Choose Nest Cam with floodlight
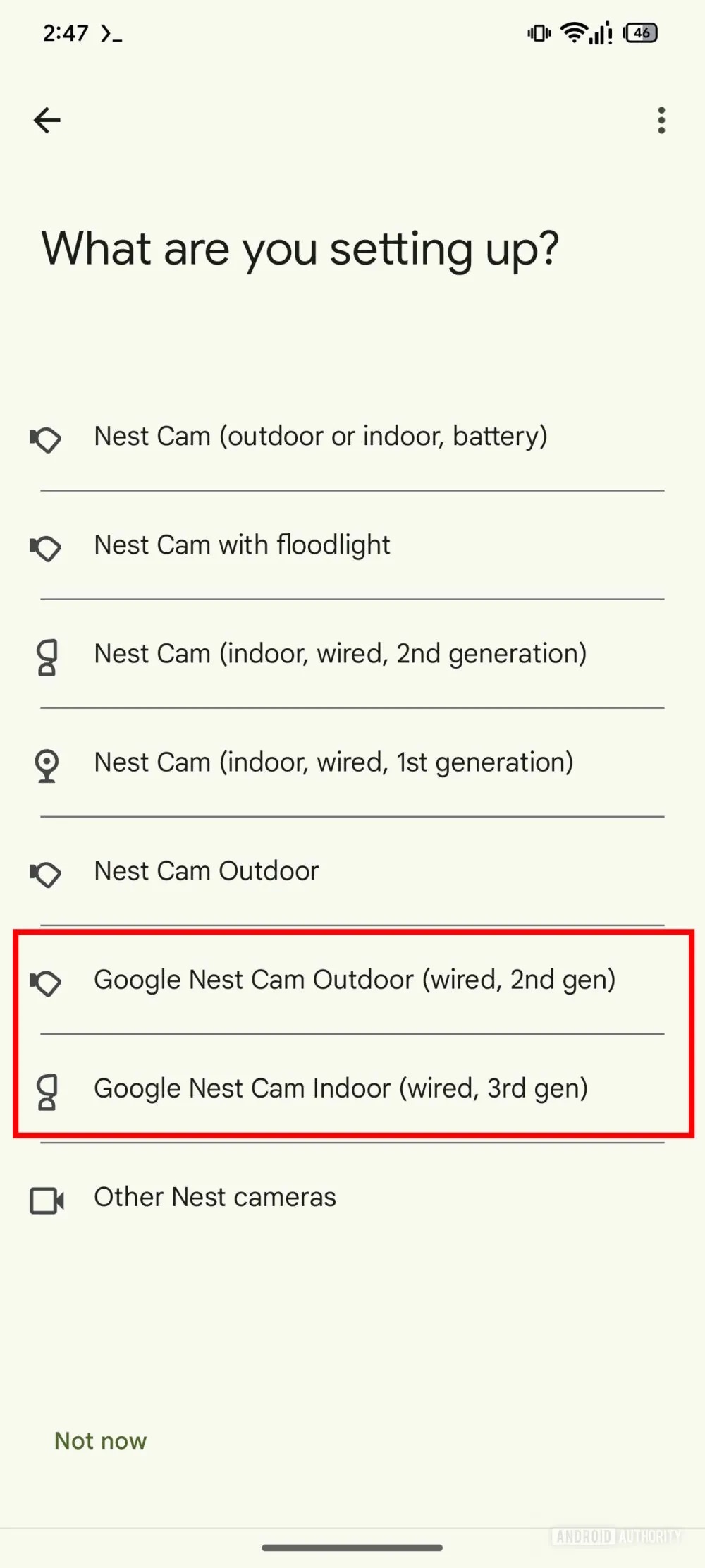 [352, 545]
